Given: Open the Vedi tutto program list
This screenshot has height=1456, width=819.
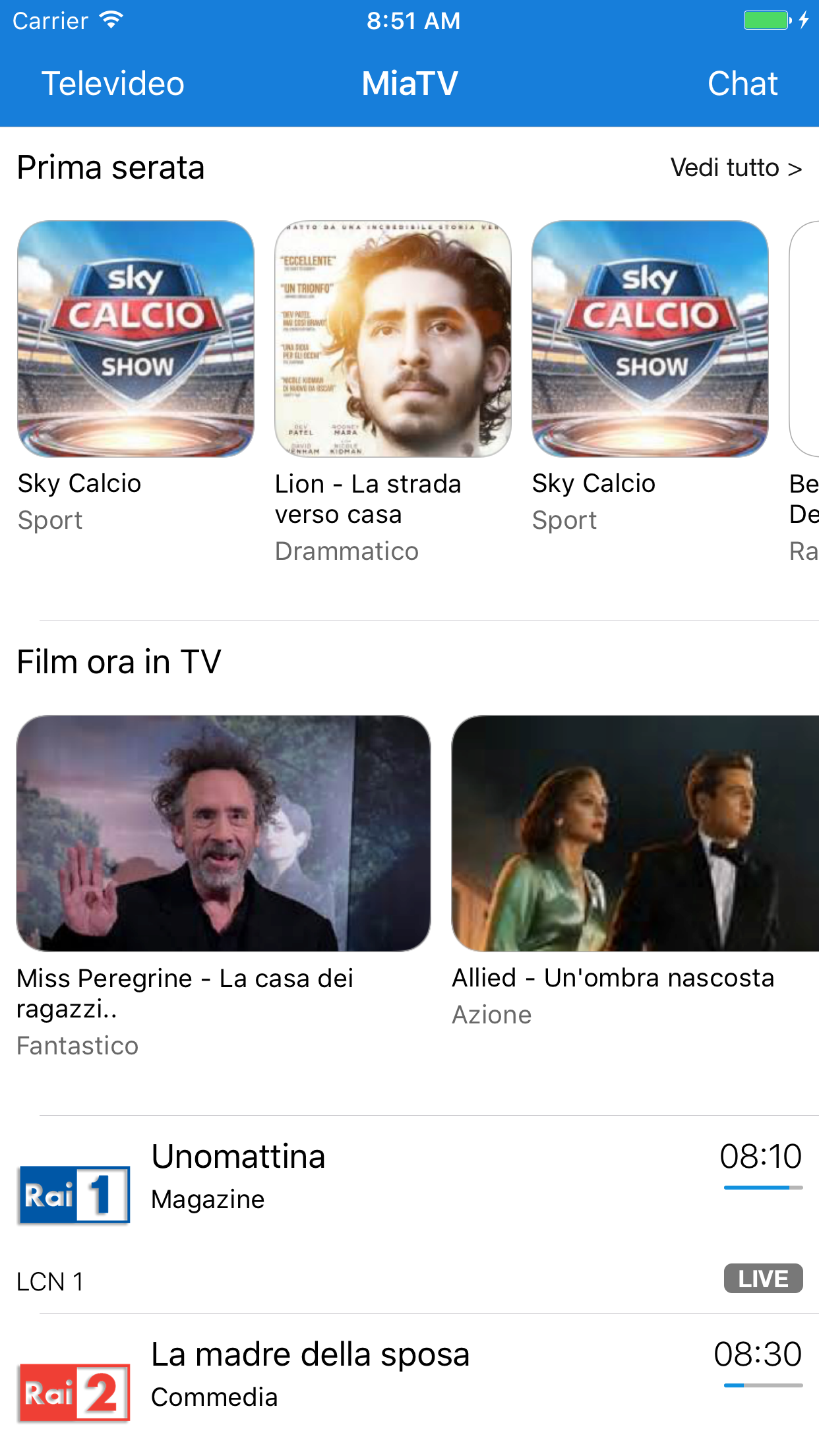Looking at the screenshot, I should coord(735,167).
